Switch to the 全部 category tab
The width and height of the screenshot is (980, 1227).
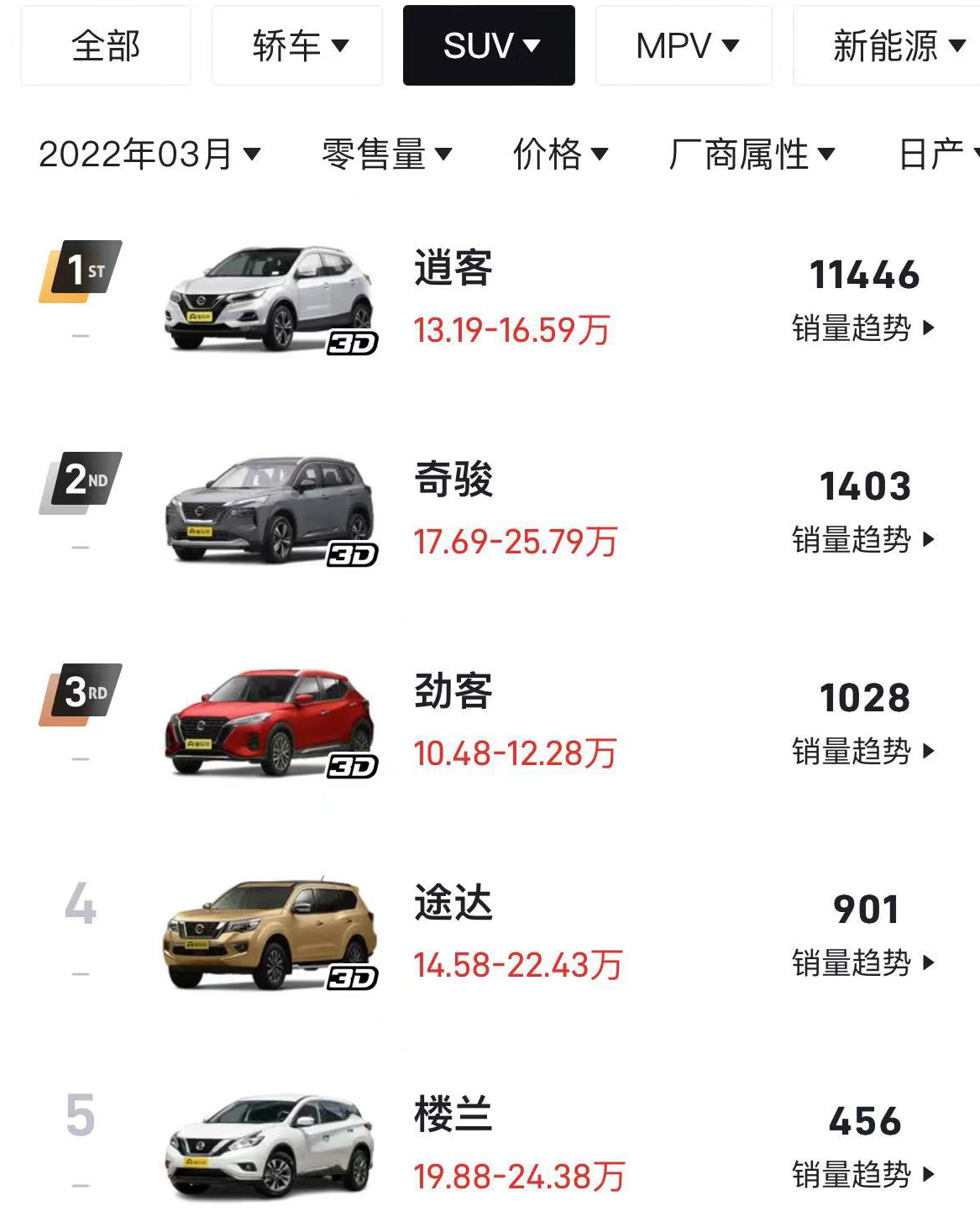click(106, 46)
